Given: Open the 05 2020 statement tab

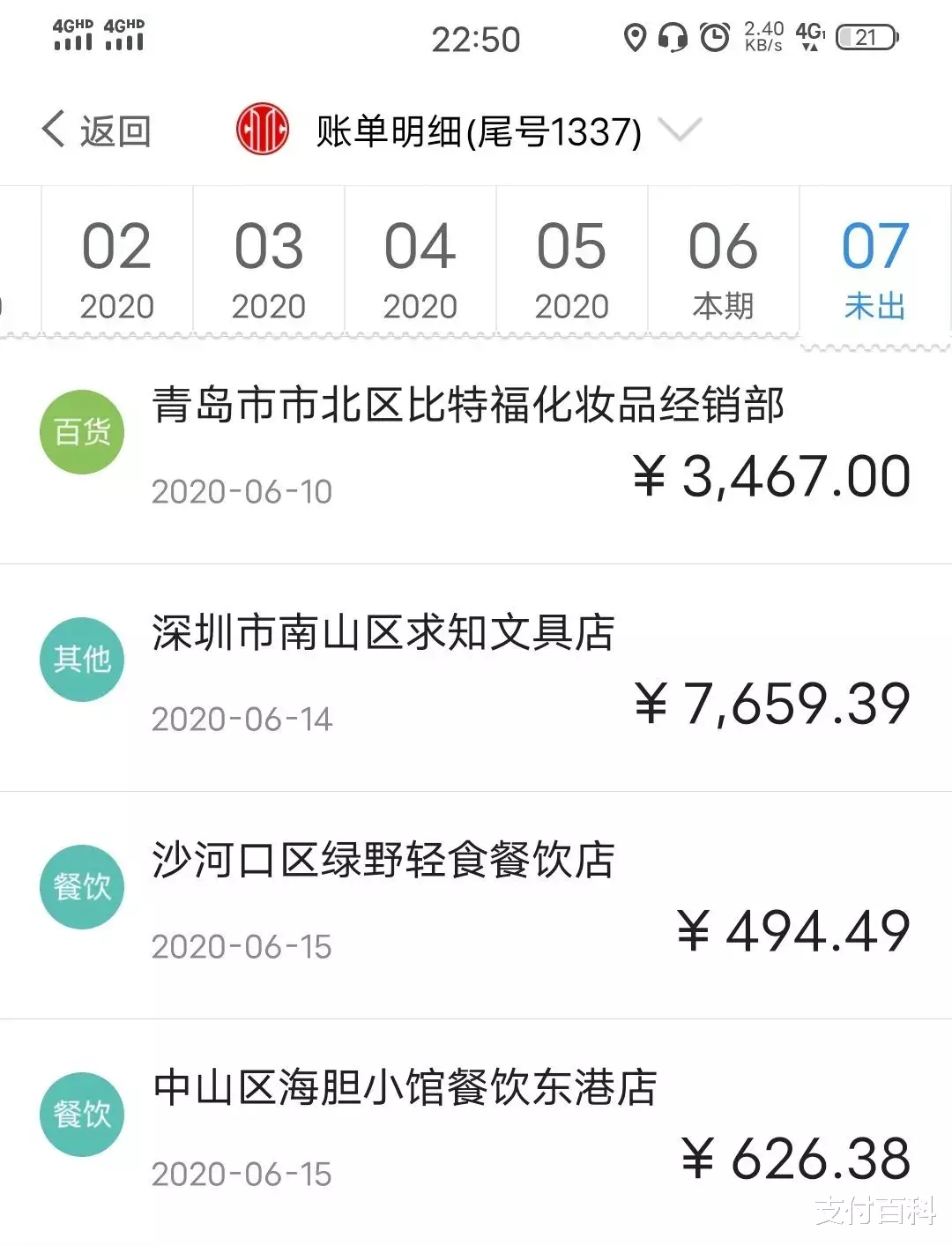Looking at the screenshot, I should [571, 265].
